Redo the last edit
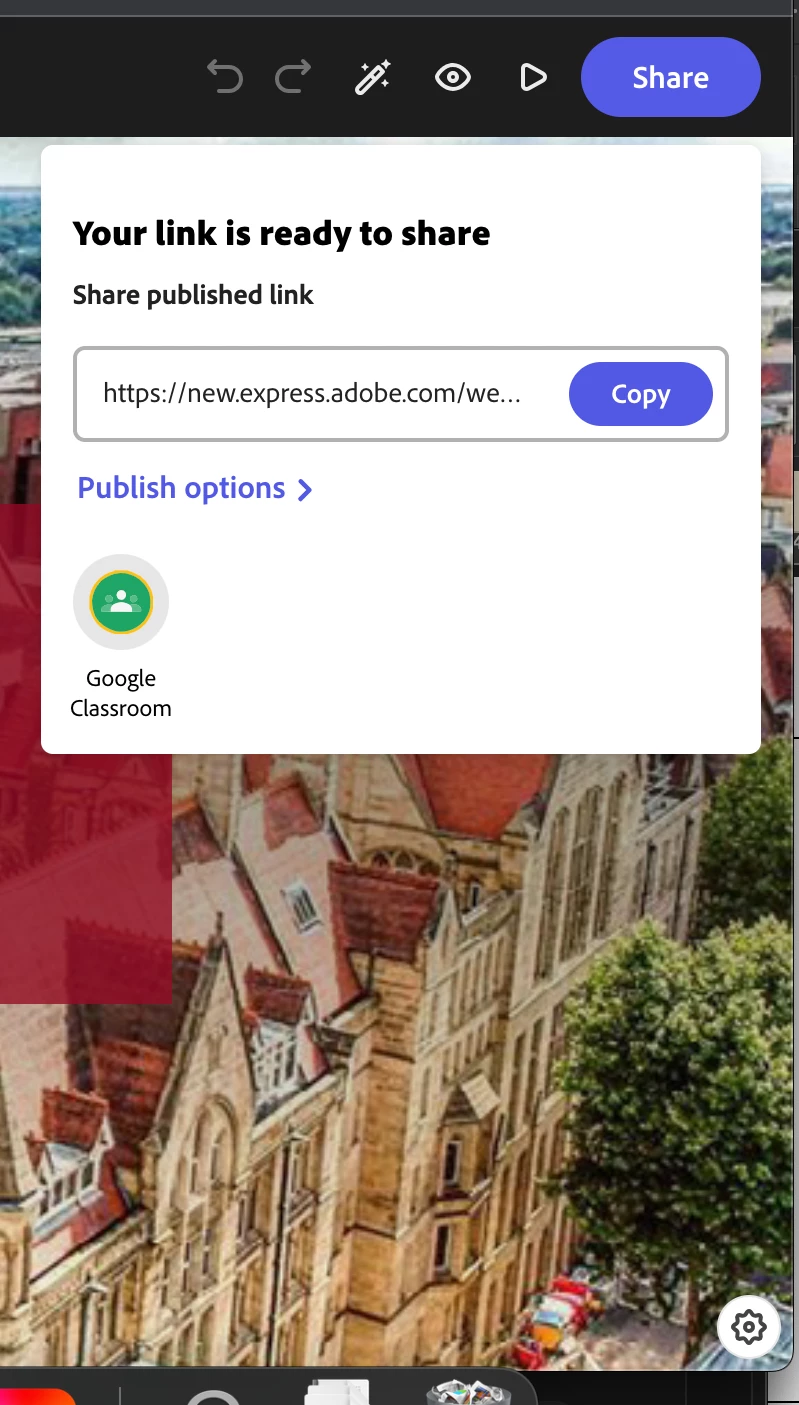 click(x=293, y=77)
